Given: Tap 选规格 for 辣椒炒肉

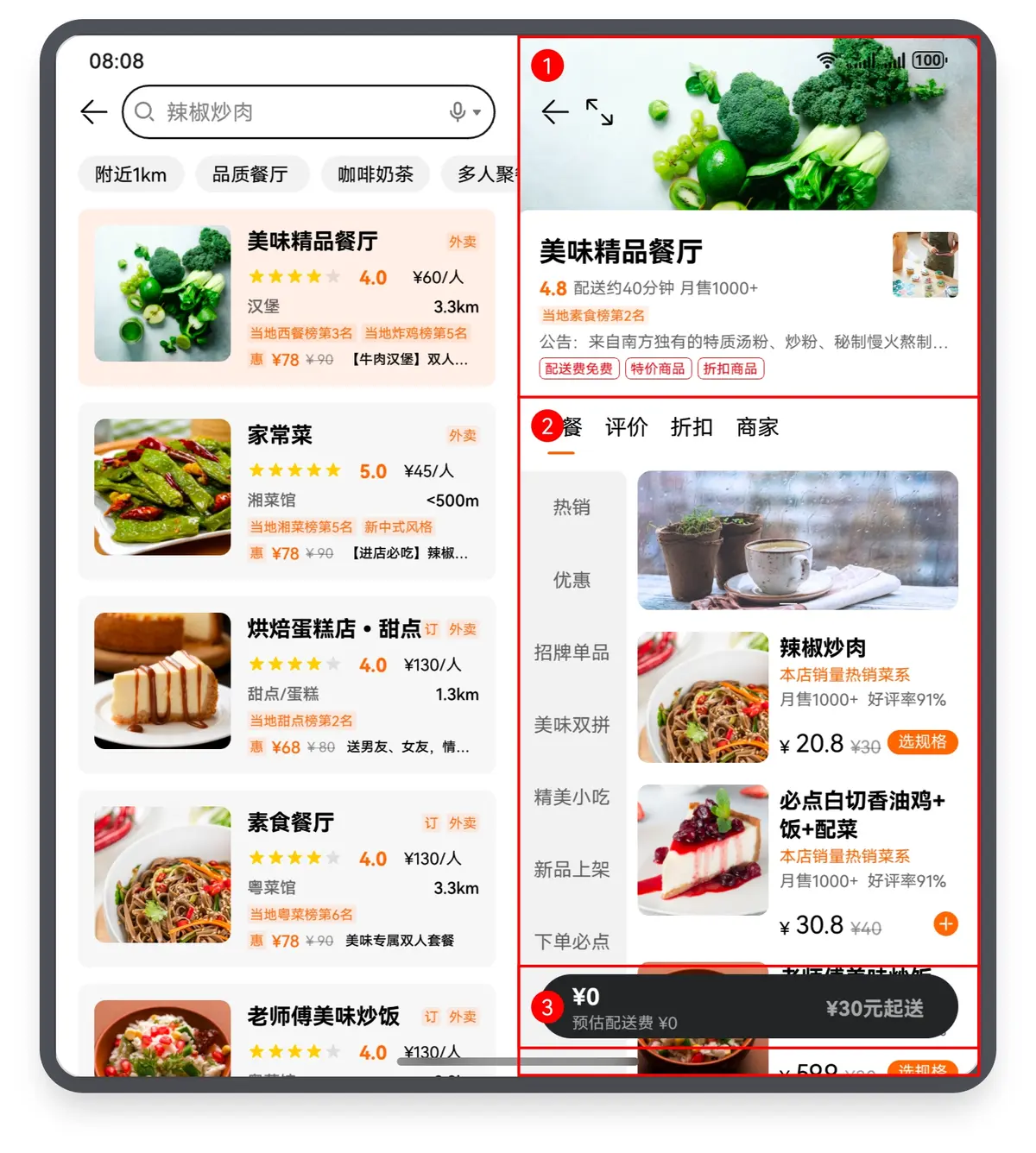Looking at the screenshot, I should tap(922, 742).
